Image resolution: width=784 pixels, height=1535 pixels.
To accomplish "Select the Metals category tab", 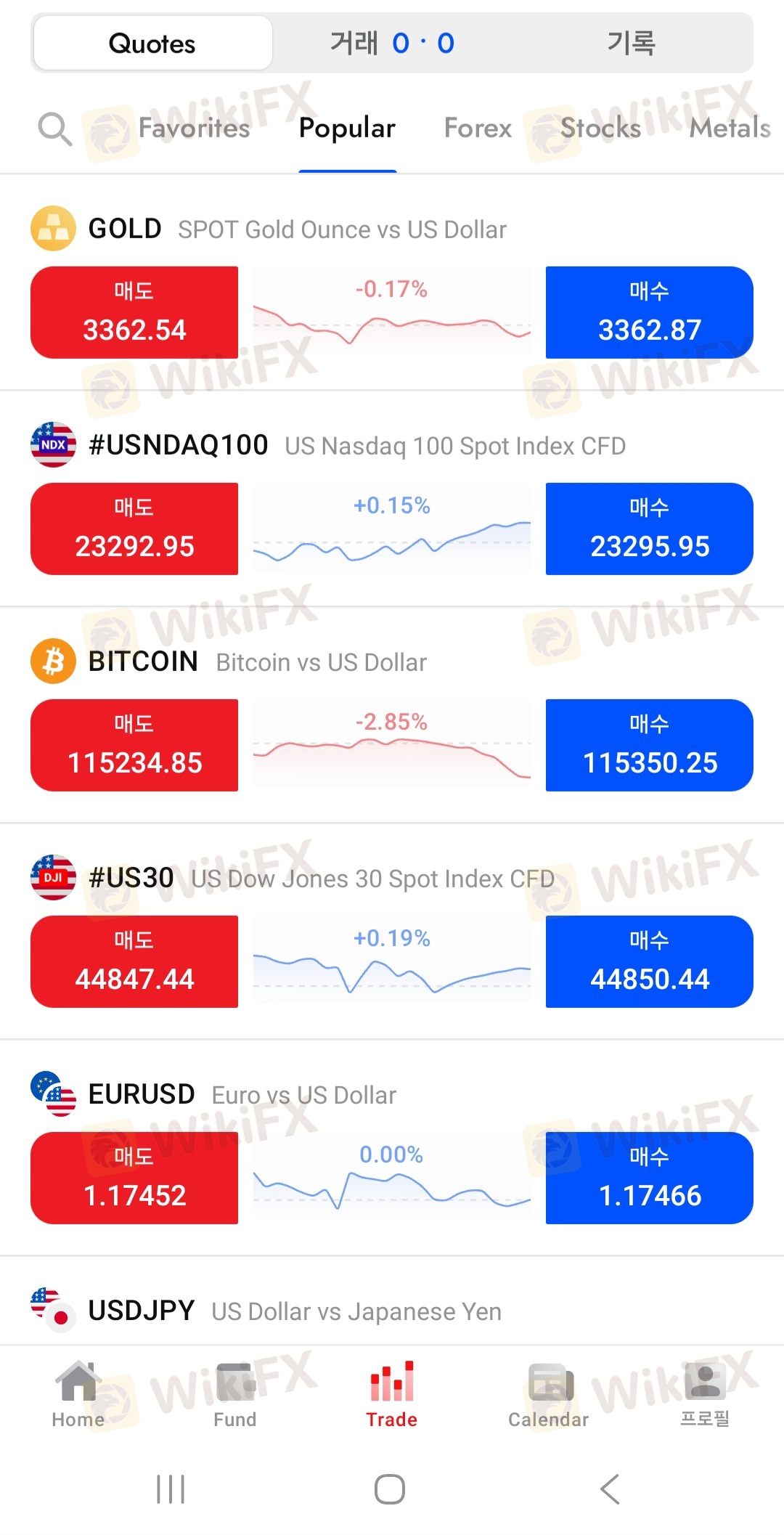I will pos(730,129).
